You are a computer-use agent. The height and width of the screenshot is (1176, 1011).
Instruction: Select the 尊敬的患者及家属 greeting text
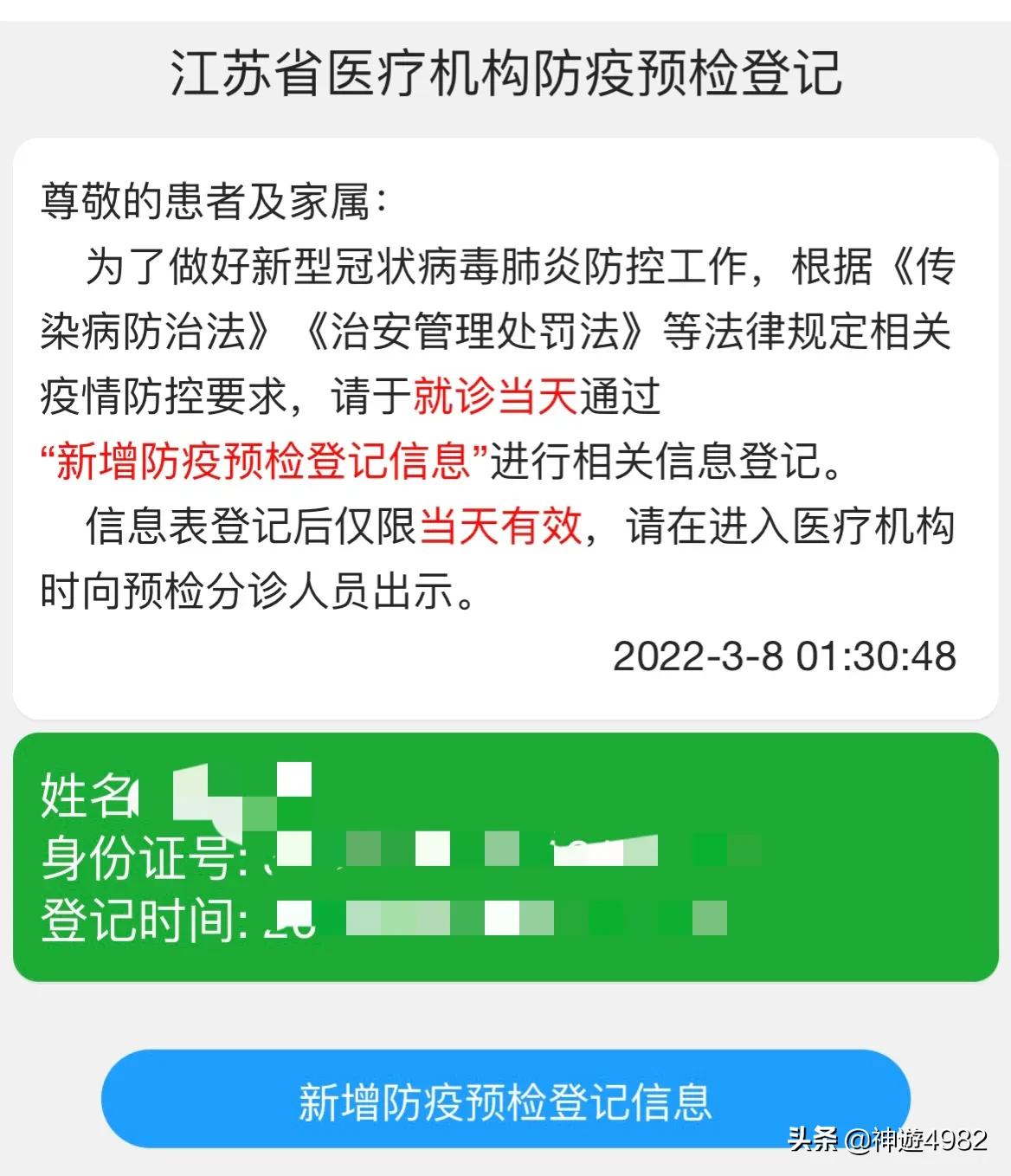(212, 199)
